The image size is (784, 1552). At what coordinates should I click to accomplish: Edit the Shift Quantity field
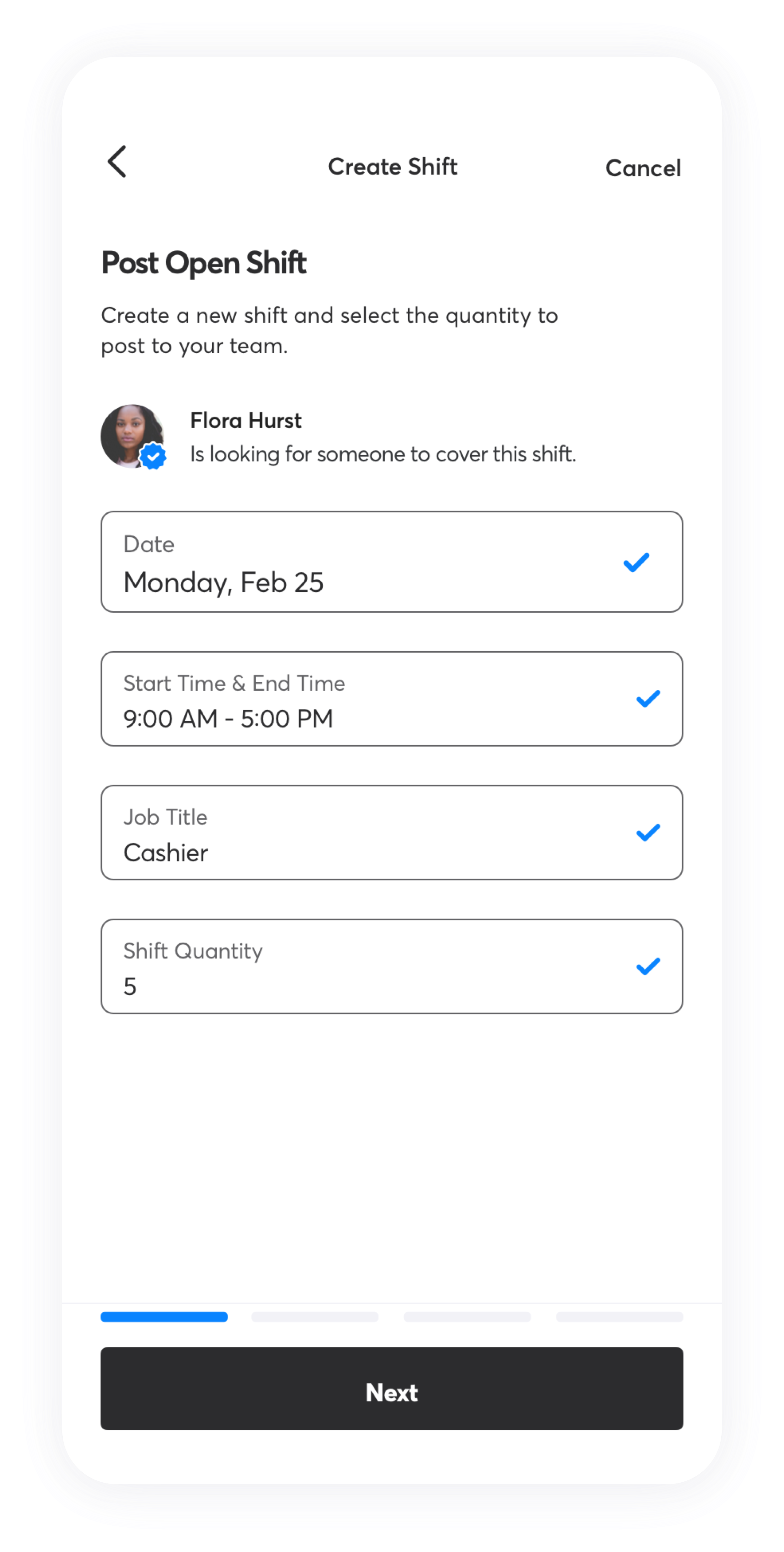click(x=391, y=967)
